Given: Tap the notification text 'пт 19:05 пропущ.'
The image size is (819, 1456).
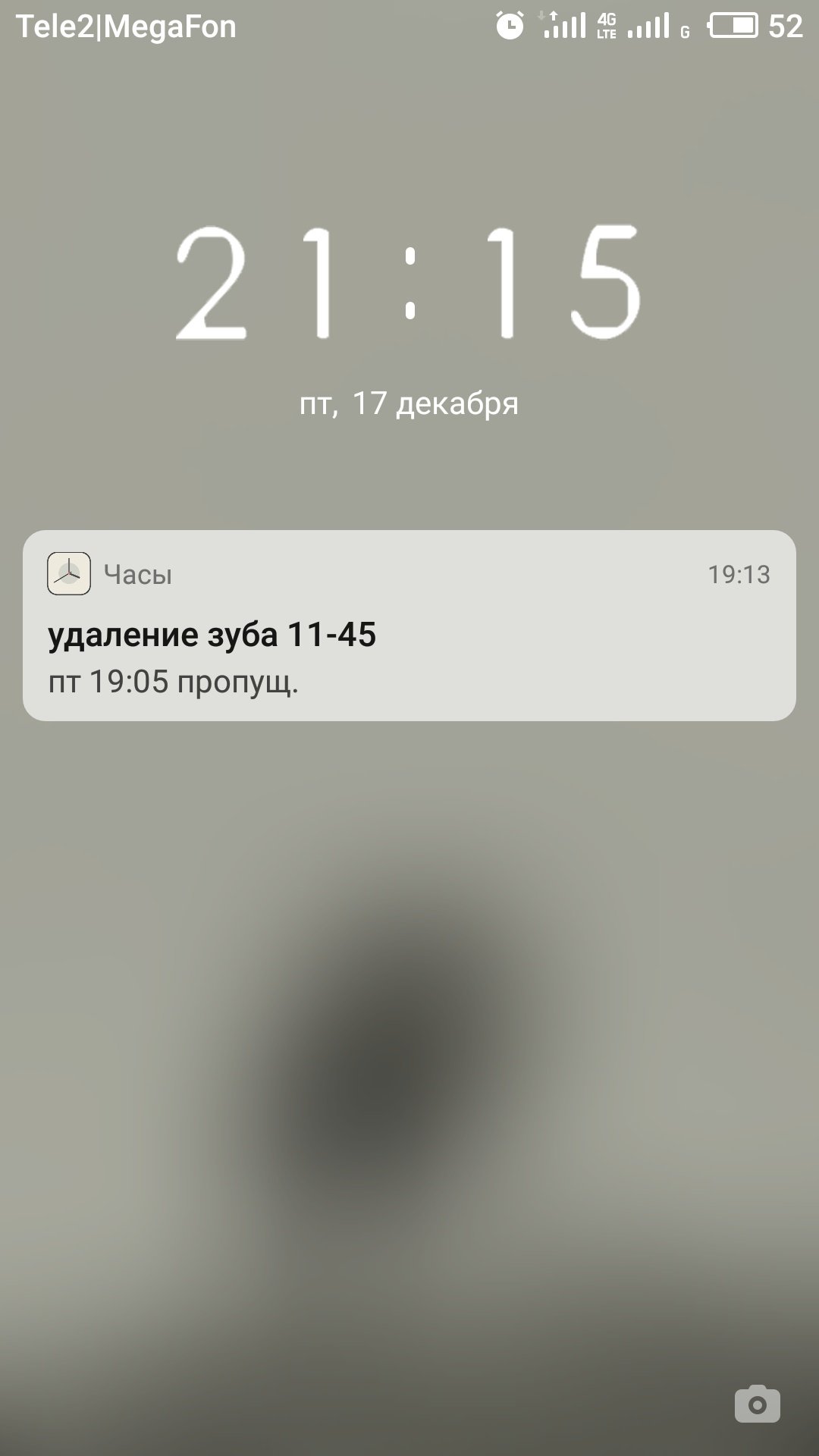Looking at the screenshot, I should click(x=174, y=682).
